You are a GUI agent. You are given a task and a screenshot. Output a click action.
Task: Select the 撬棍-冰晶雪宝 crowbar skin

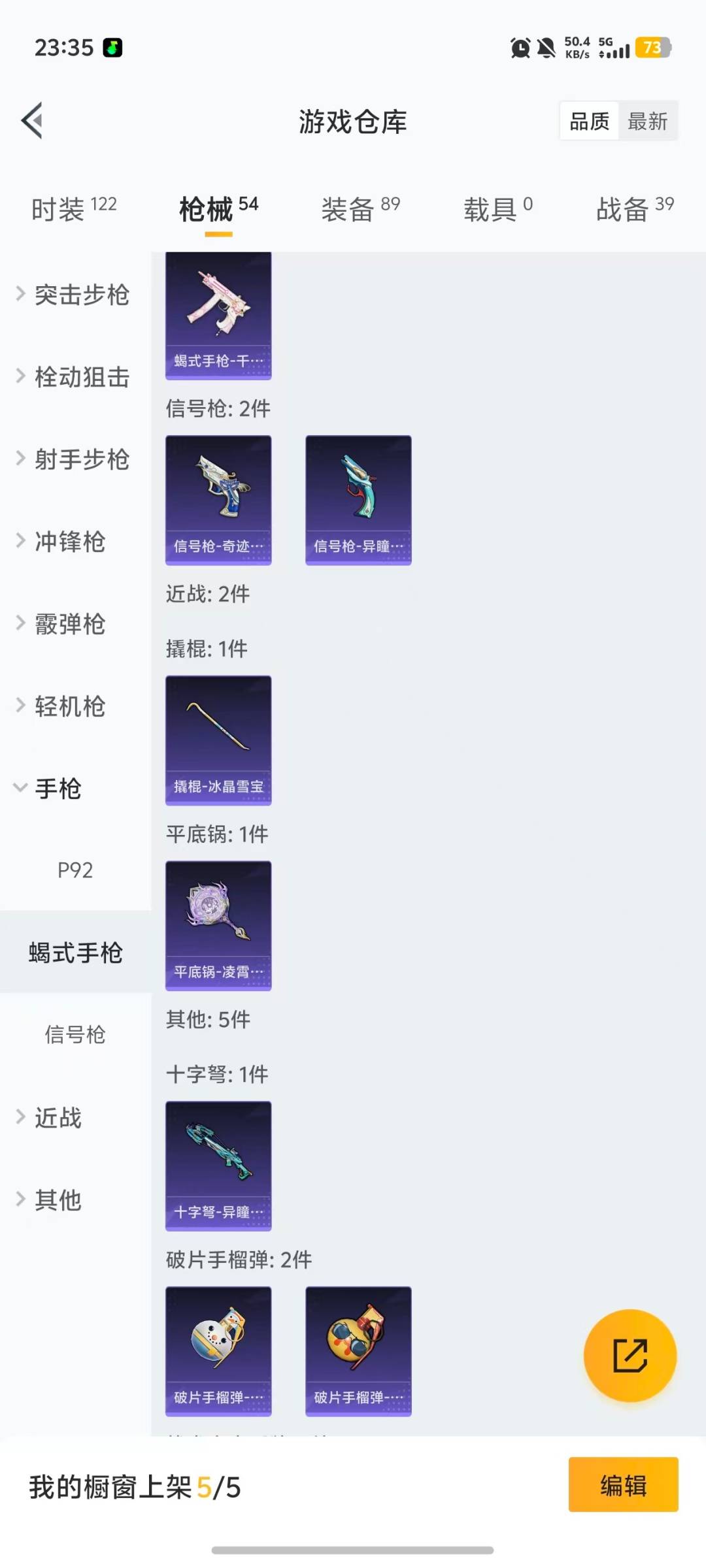pyautogui.click(x=218, y=740)
